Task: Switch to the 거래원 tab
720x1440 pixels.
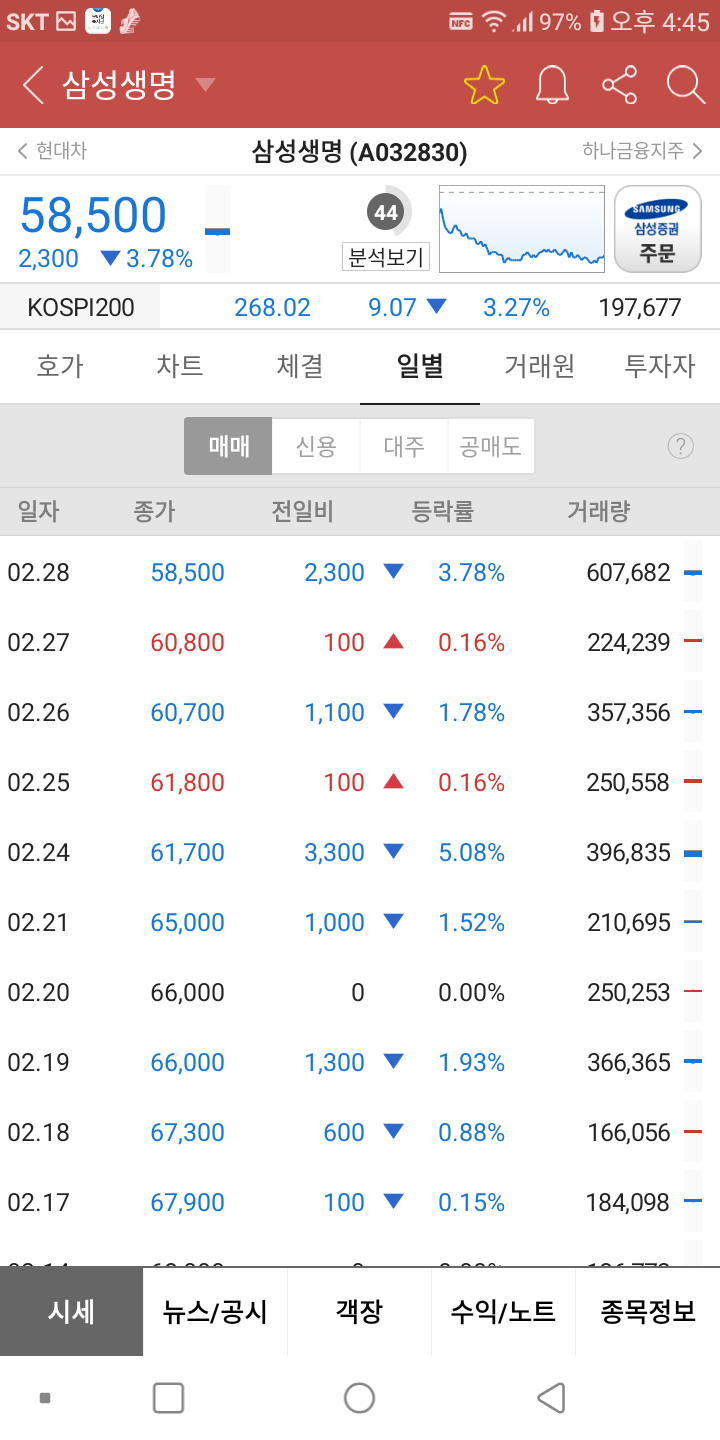Action: tap(540, 366)
